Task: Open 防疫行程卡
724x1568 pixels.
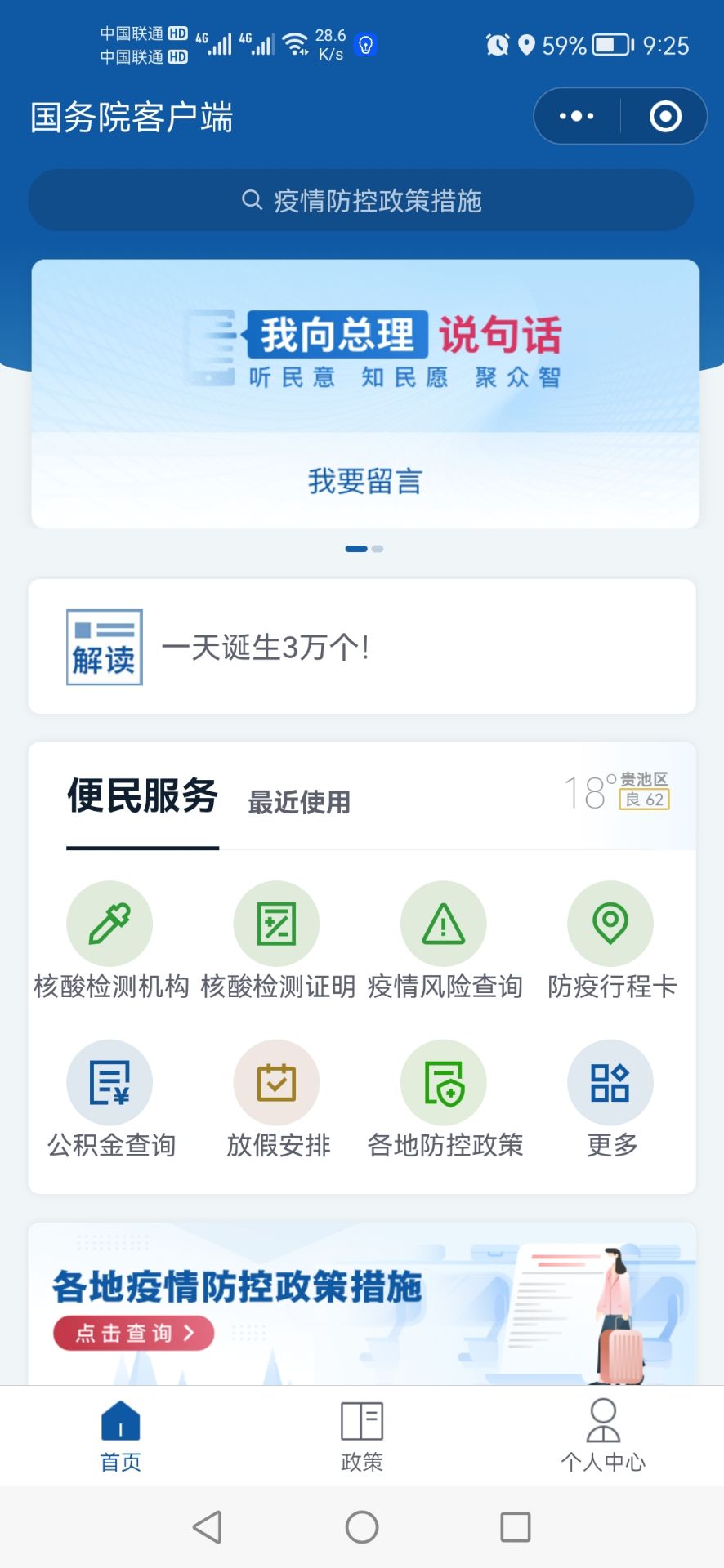Action: [x=610, y=939]
